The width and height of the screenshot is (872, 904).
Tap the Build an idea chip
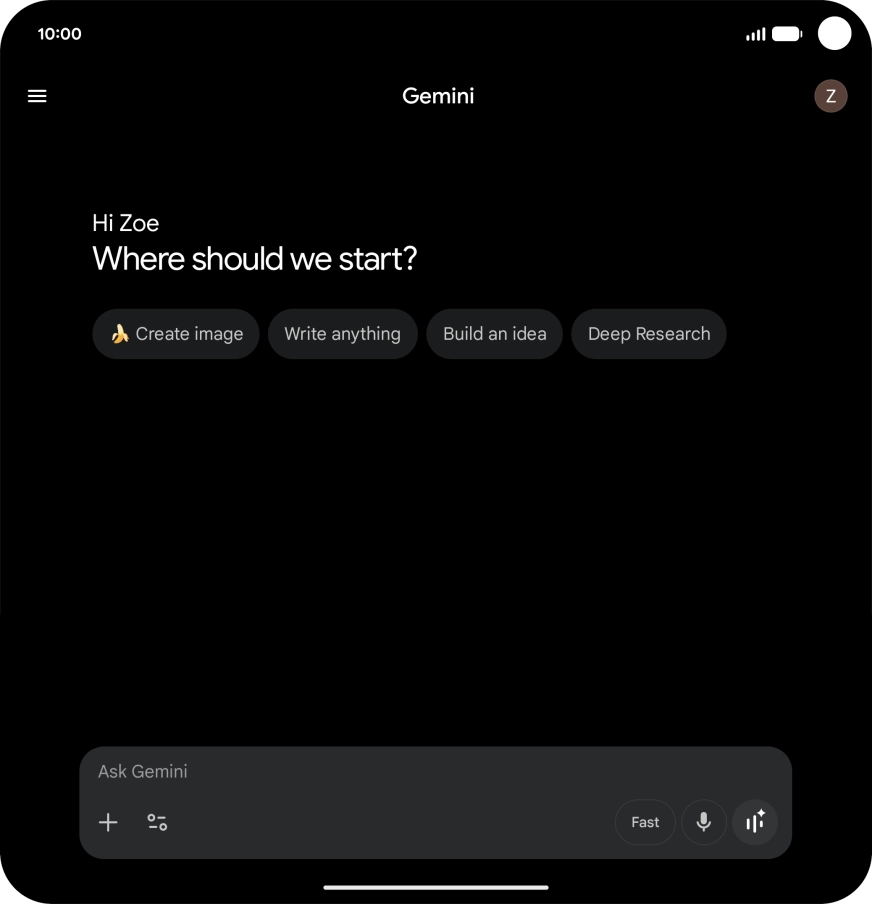pos(495,334)
